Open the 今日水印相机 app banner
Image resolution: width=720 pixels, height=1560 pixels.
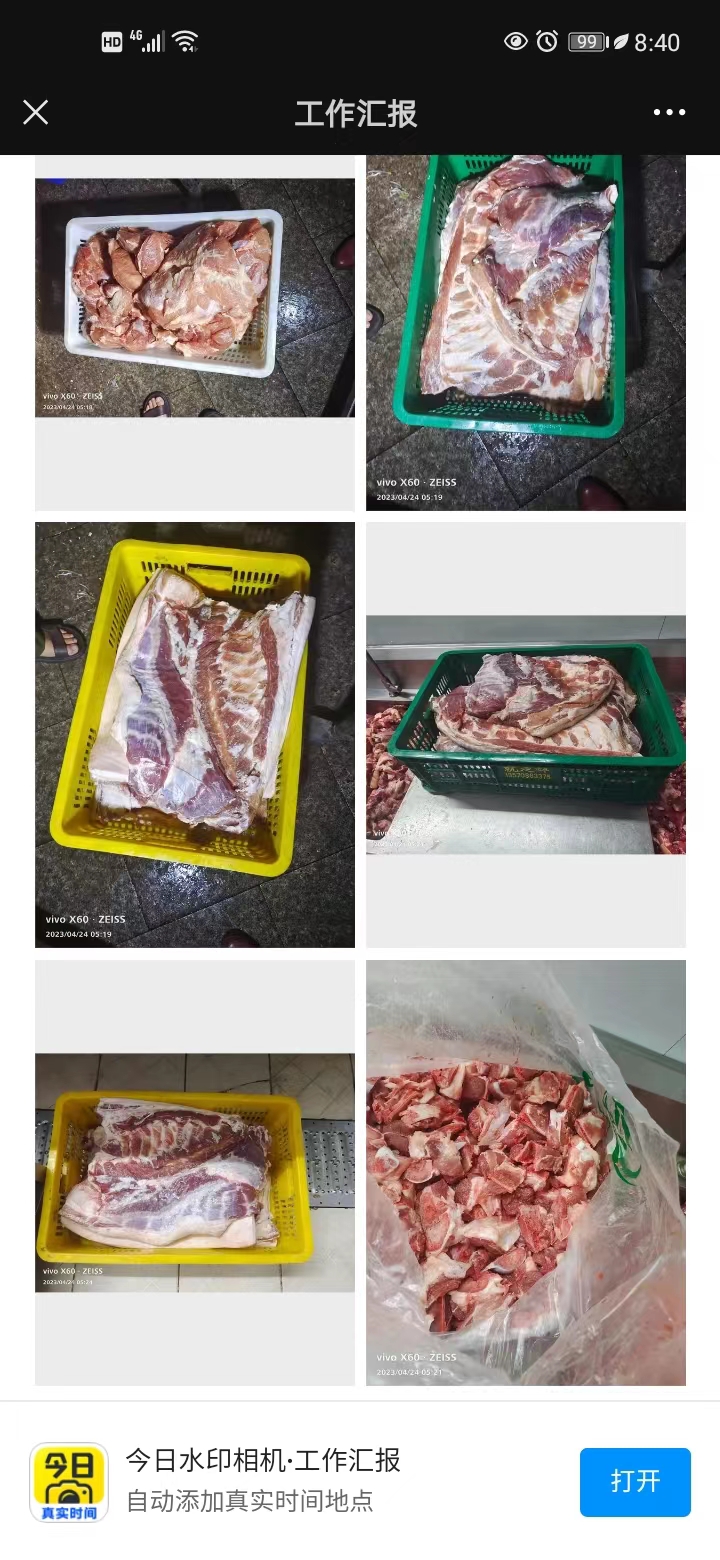(262, 1480)
